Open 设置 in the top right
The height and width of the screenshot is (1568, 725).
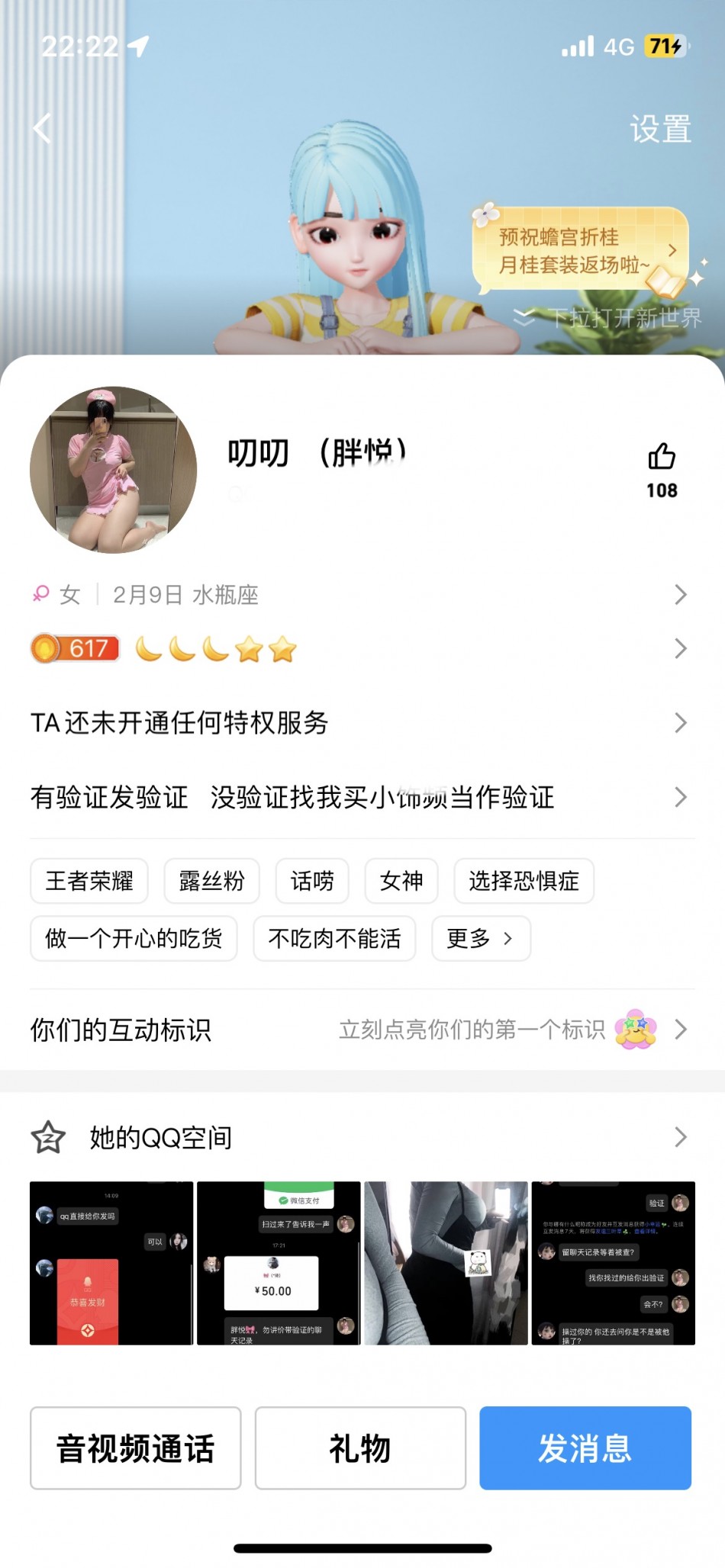(x=660, y=129)
